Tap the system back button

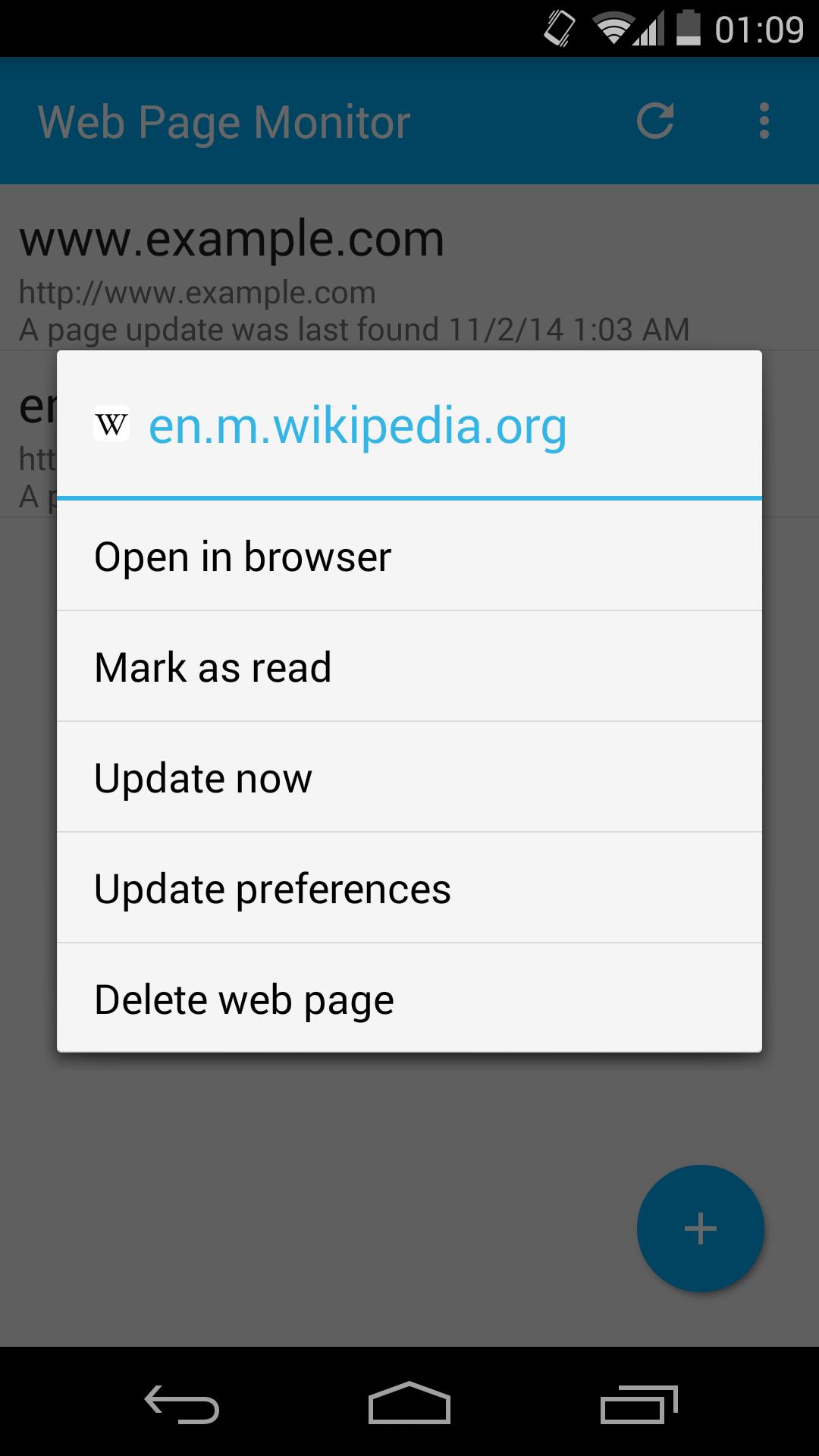pyautogui.click(x=182, y=1404)
